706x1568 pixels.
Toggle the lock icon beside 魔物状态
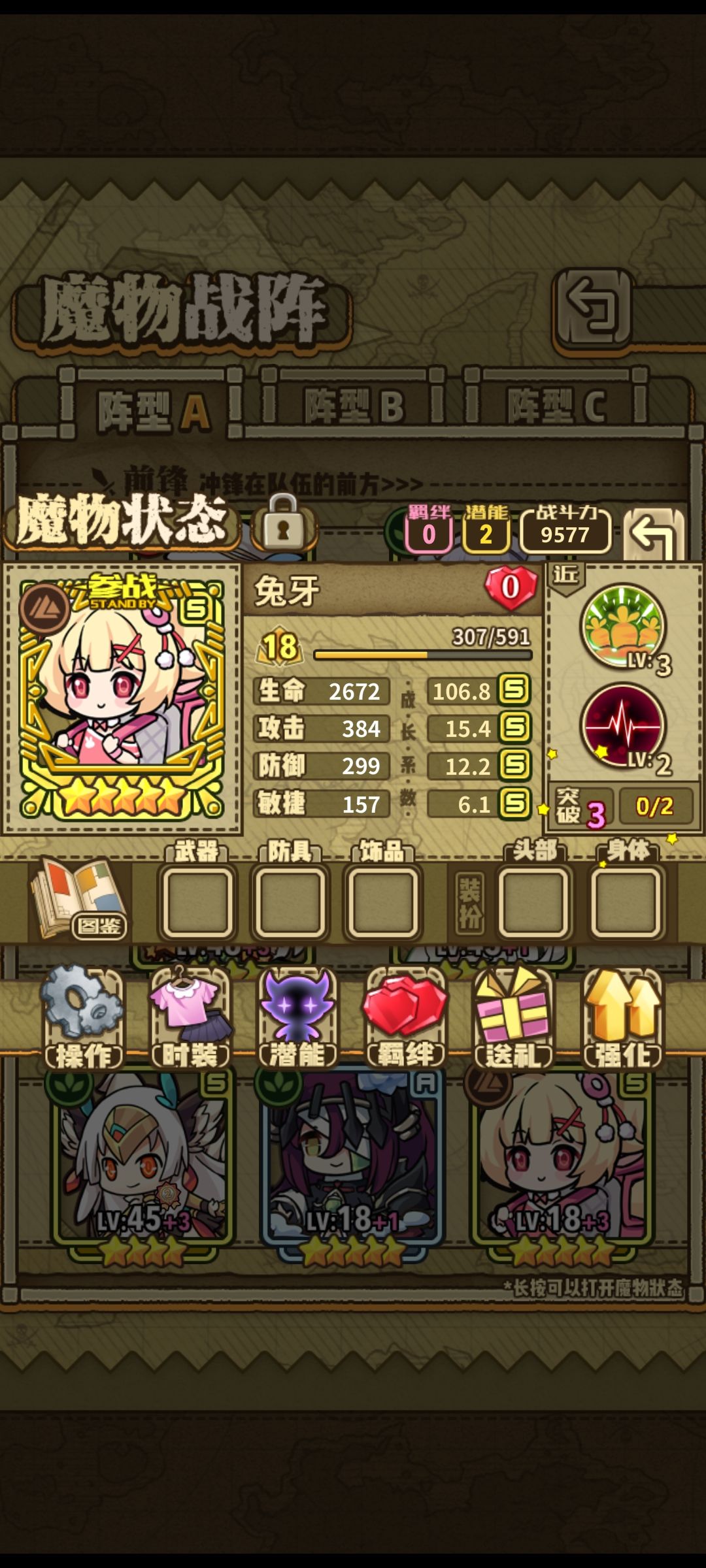pos(283,523)
